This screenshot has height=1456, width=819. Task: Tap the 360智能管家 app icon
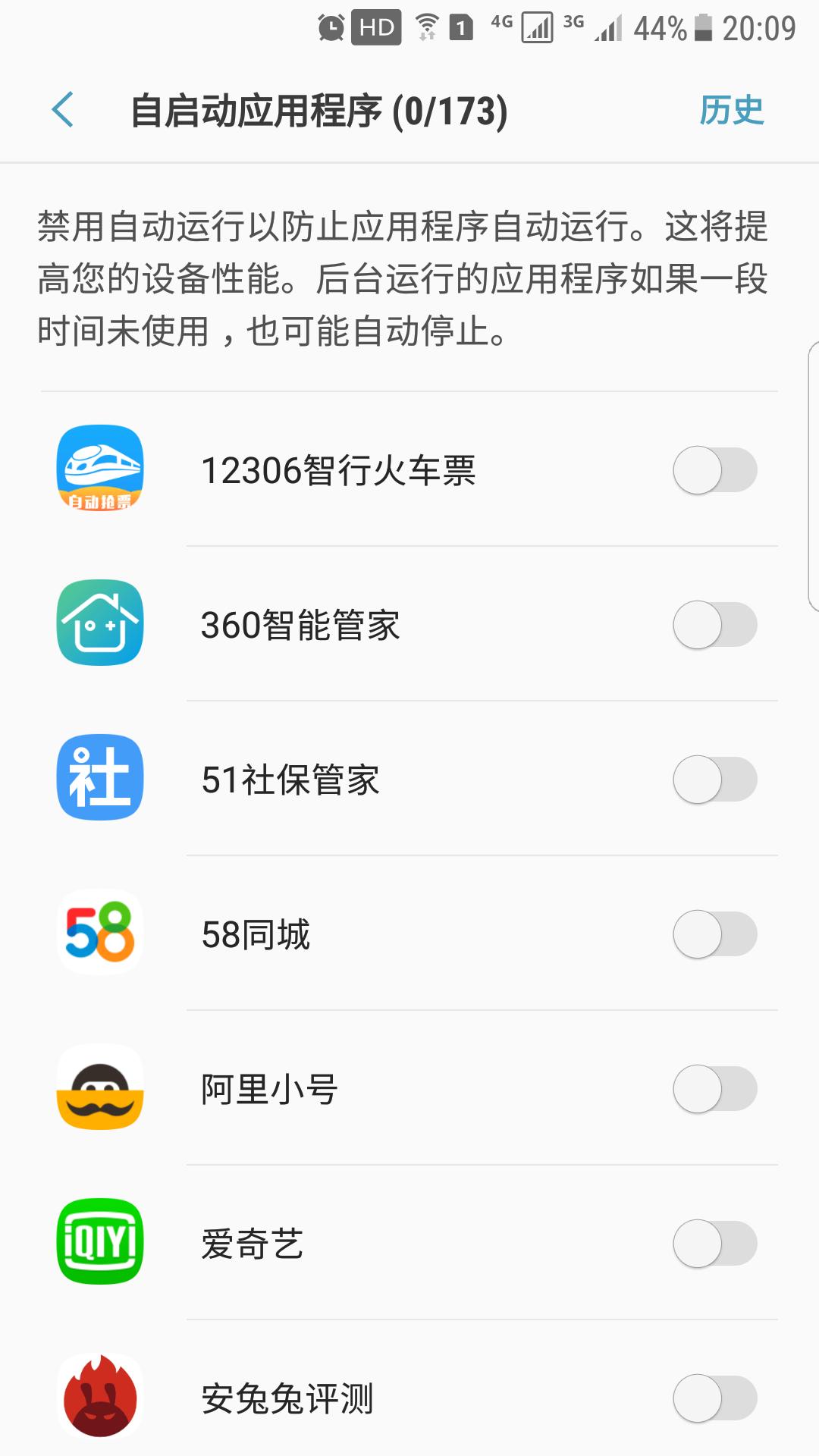pyautogui.click(x=99, y=625)
